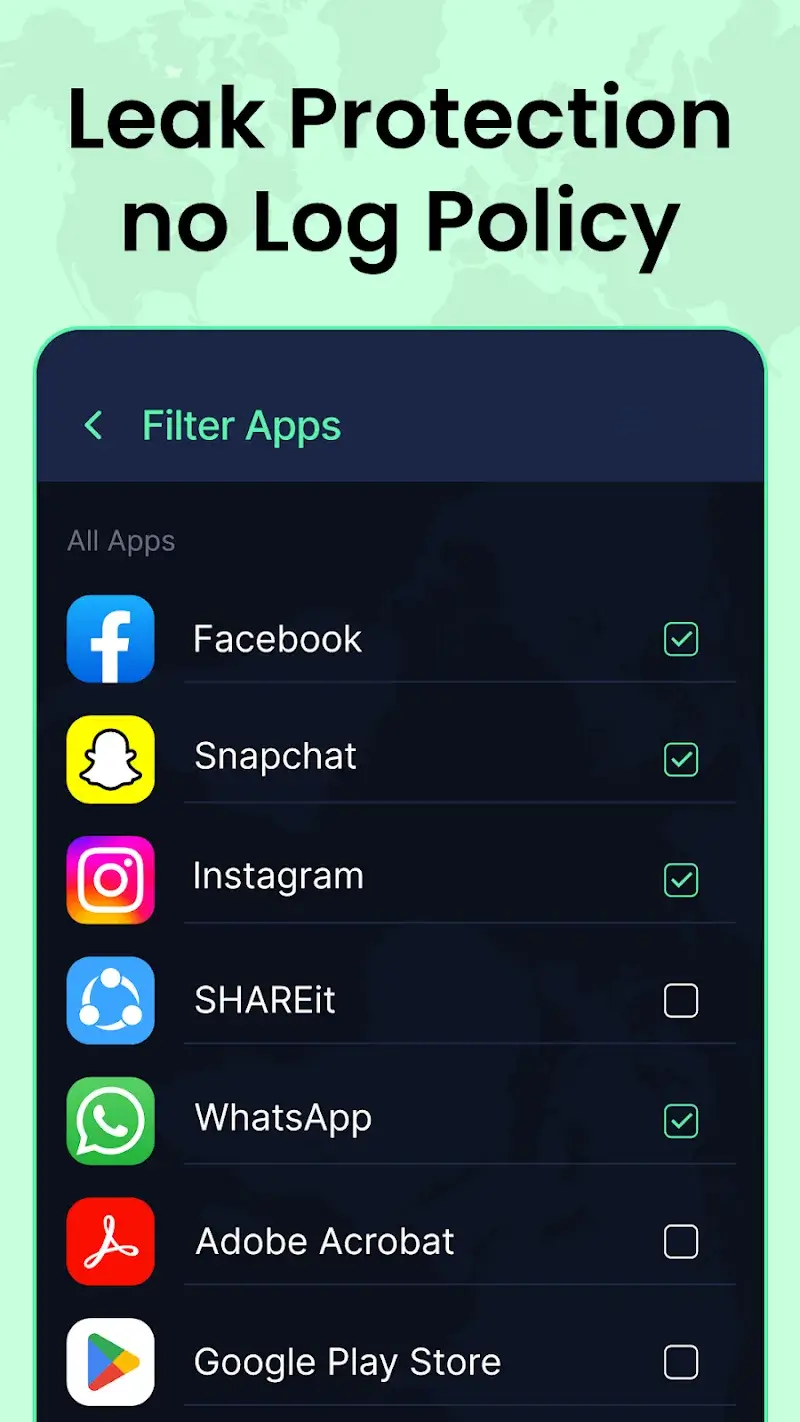Click the SHAREit app icon
Image resolution: width=800 pixels, height=1422 pixels.
[110, 1001]
